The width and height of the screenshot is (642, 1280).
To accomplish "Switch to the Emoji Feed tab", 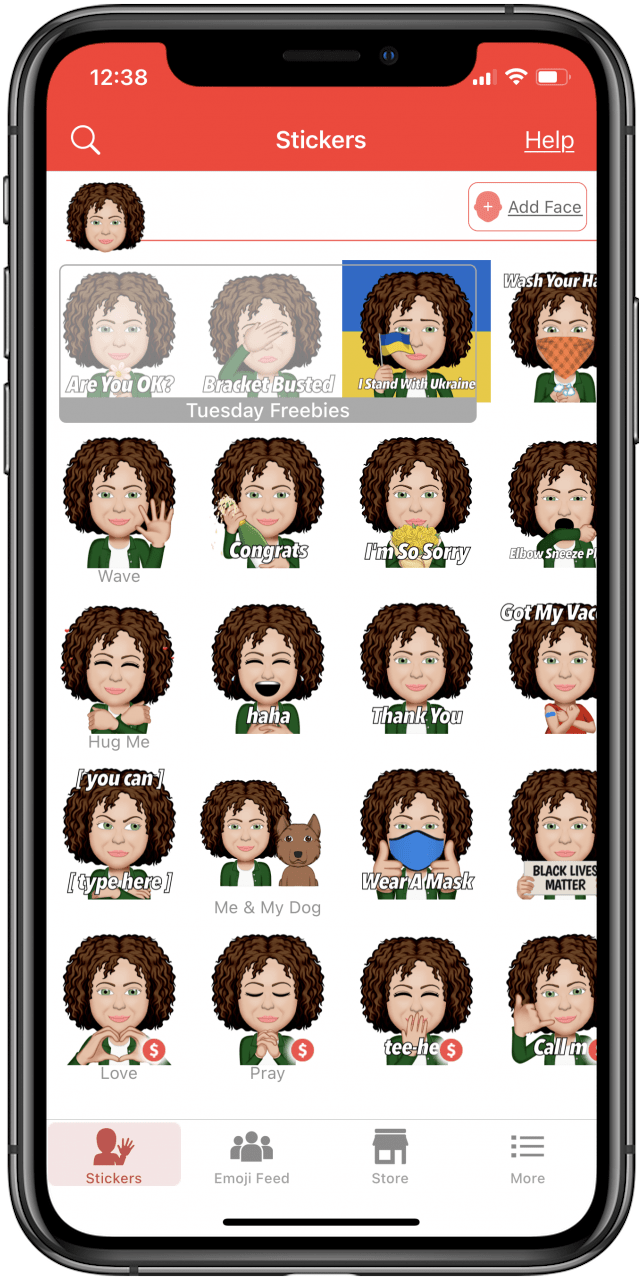I will (252, 1157).
